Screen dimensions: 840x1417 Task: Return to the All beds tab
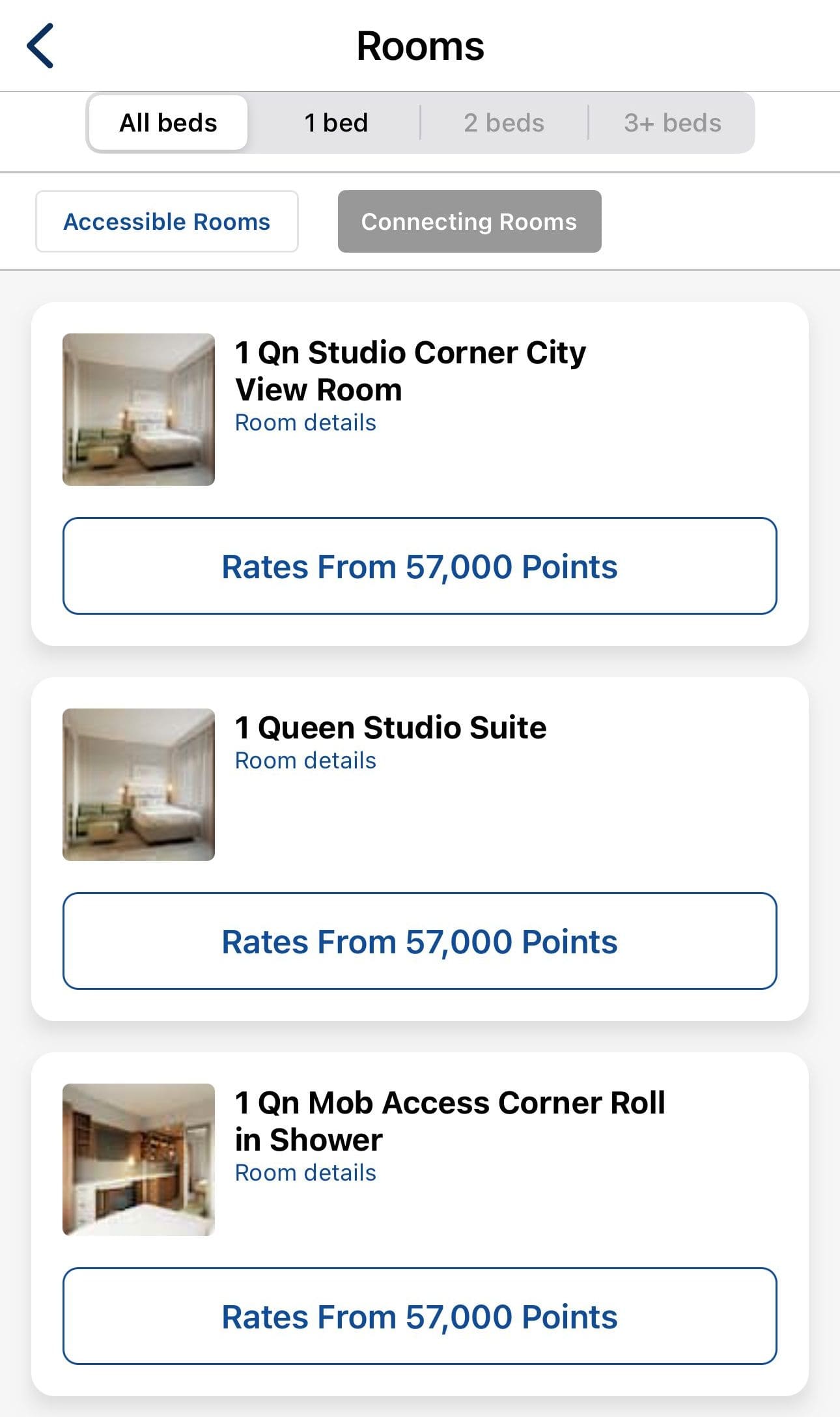[x=167, y=122]
